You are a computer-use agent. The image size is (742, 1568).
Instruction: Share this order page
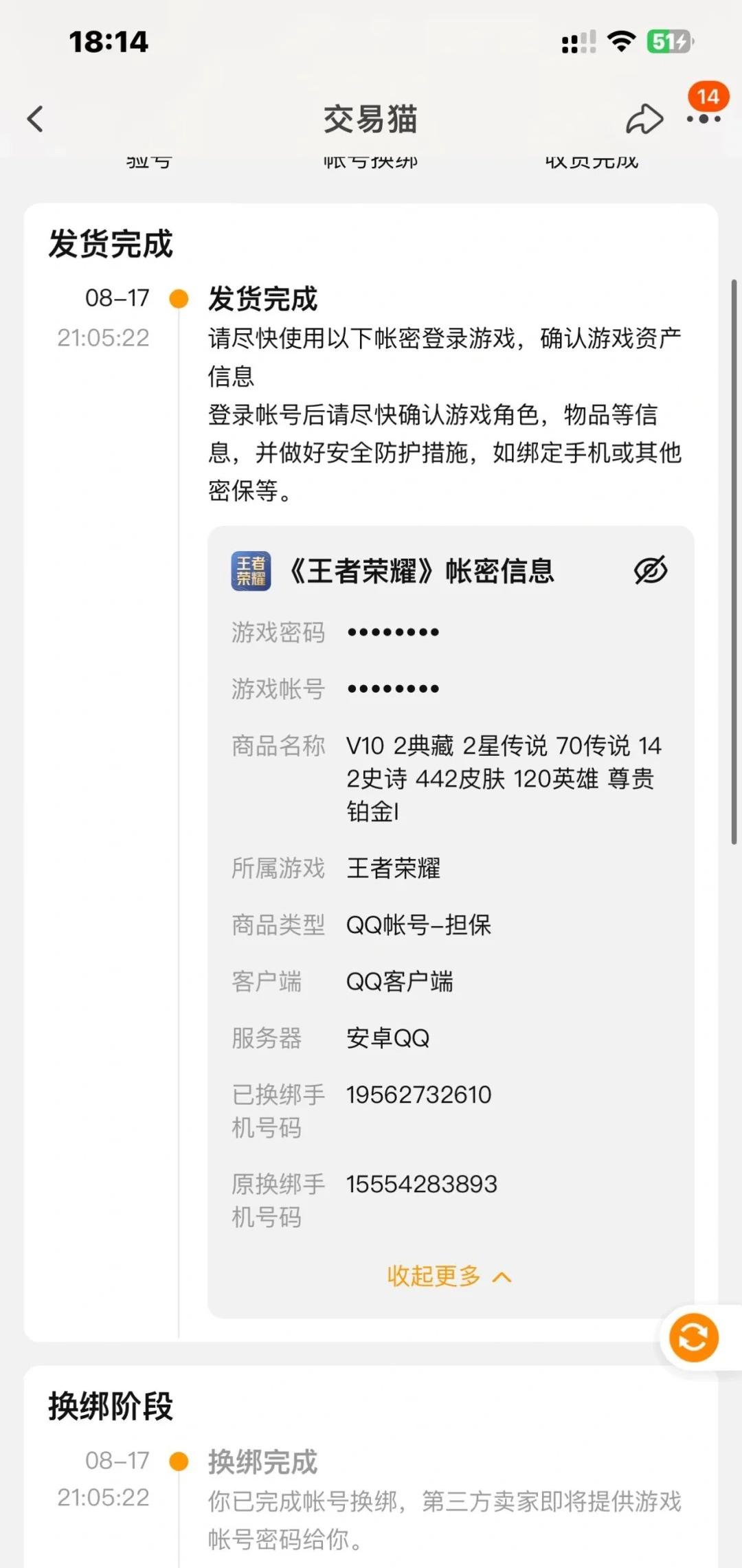tap(644, 119)
